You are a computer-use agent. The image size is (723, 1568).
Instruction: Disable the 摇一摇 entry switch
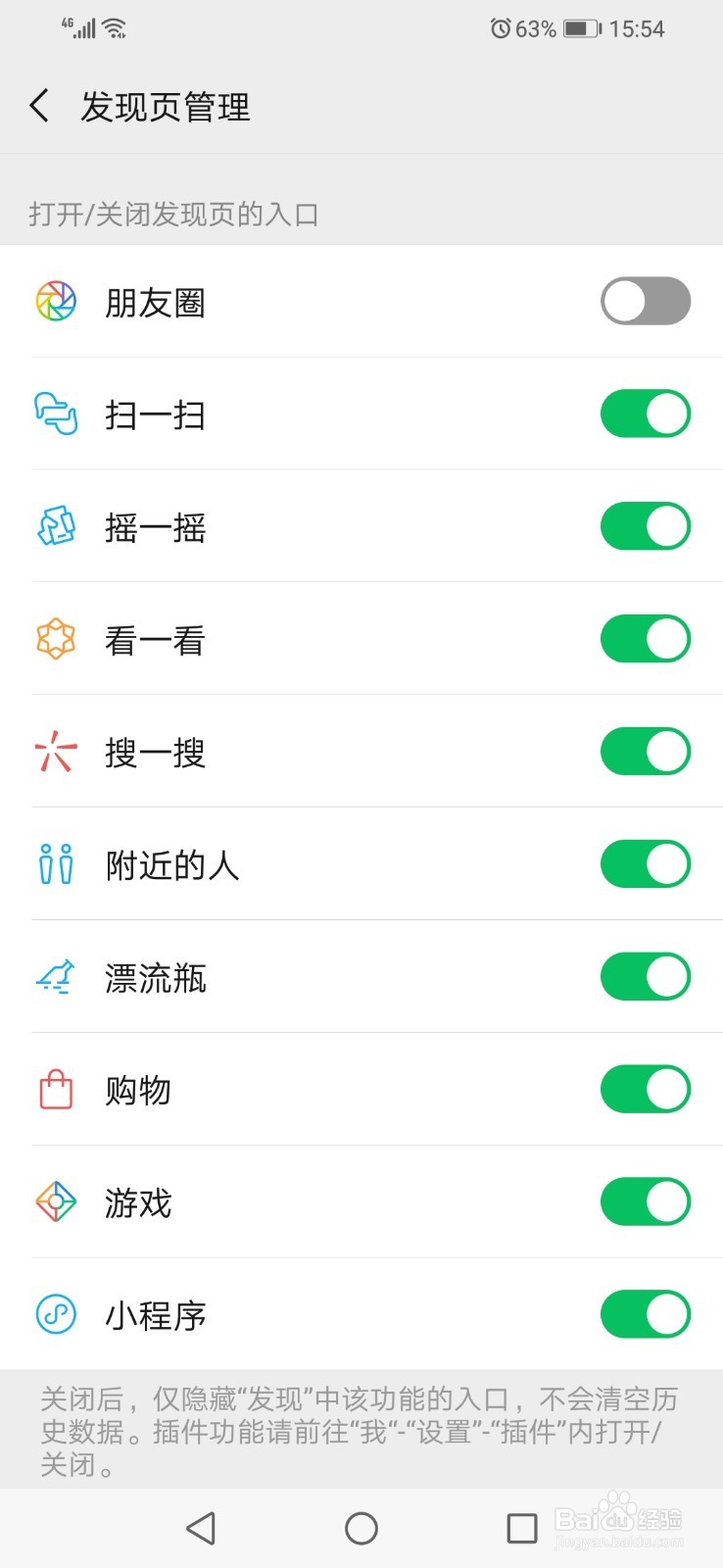pyautogui.click(x=646, y=526)
